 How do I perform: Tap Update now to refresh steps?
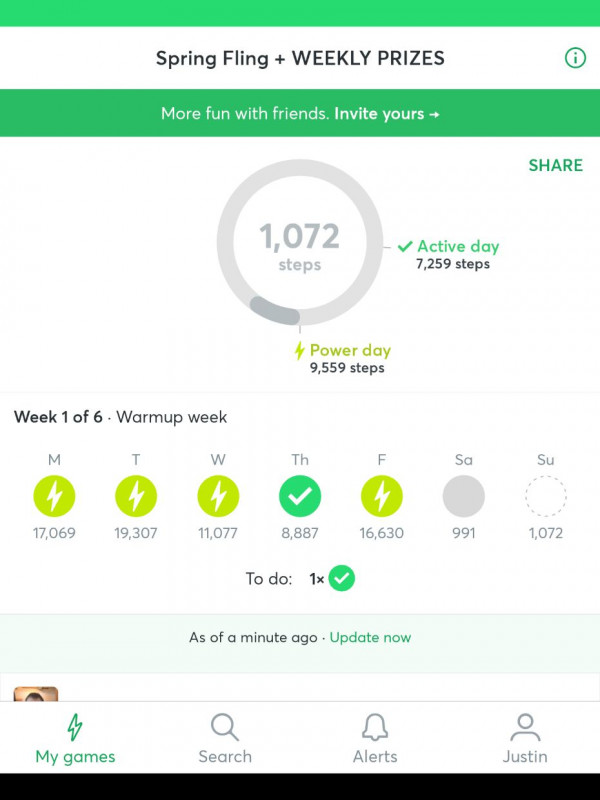(370, 638)
